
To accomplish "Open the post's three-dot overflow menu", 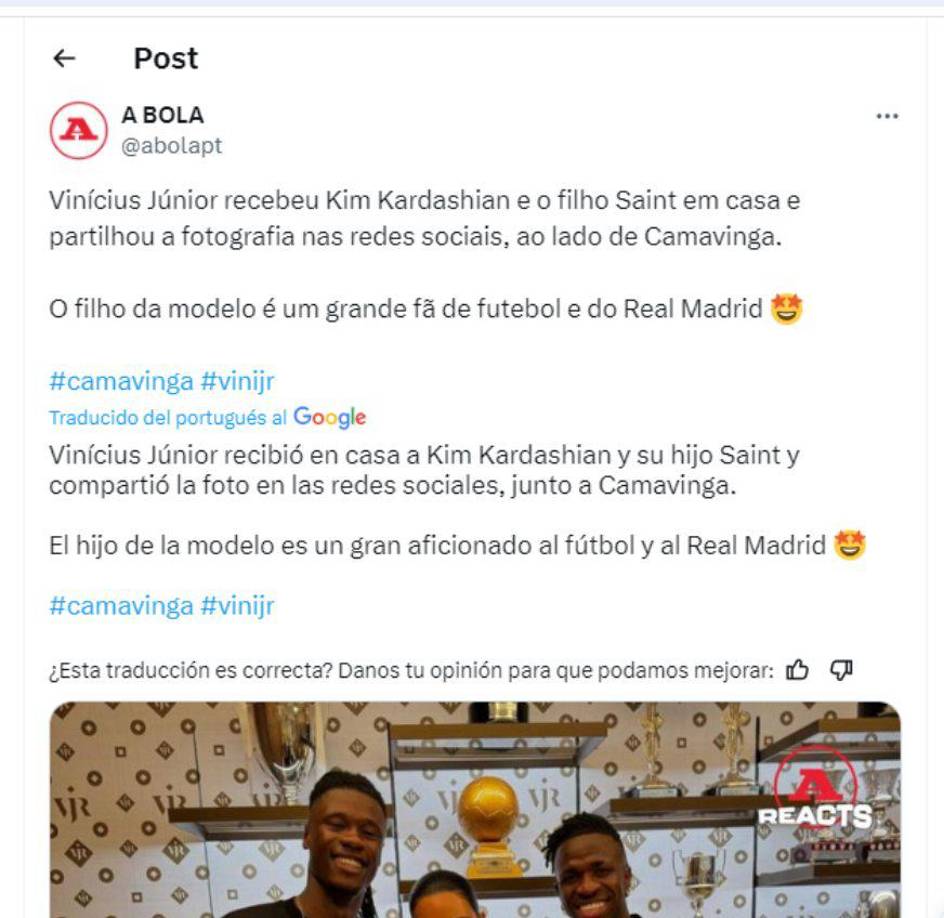I will (x=886, y=116).
